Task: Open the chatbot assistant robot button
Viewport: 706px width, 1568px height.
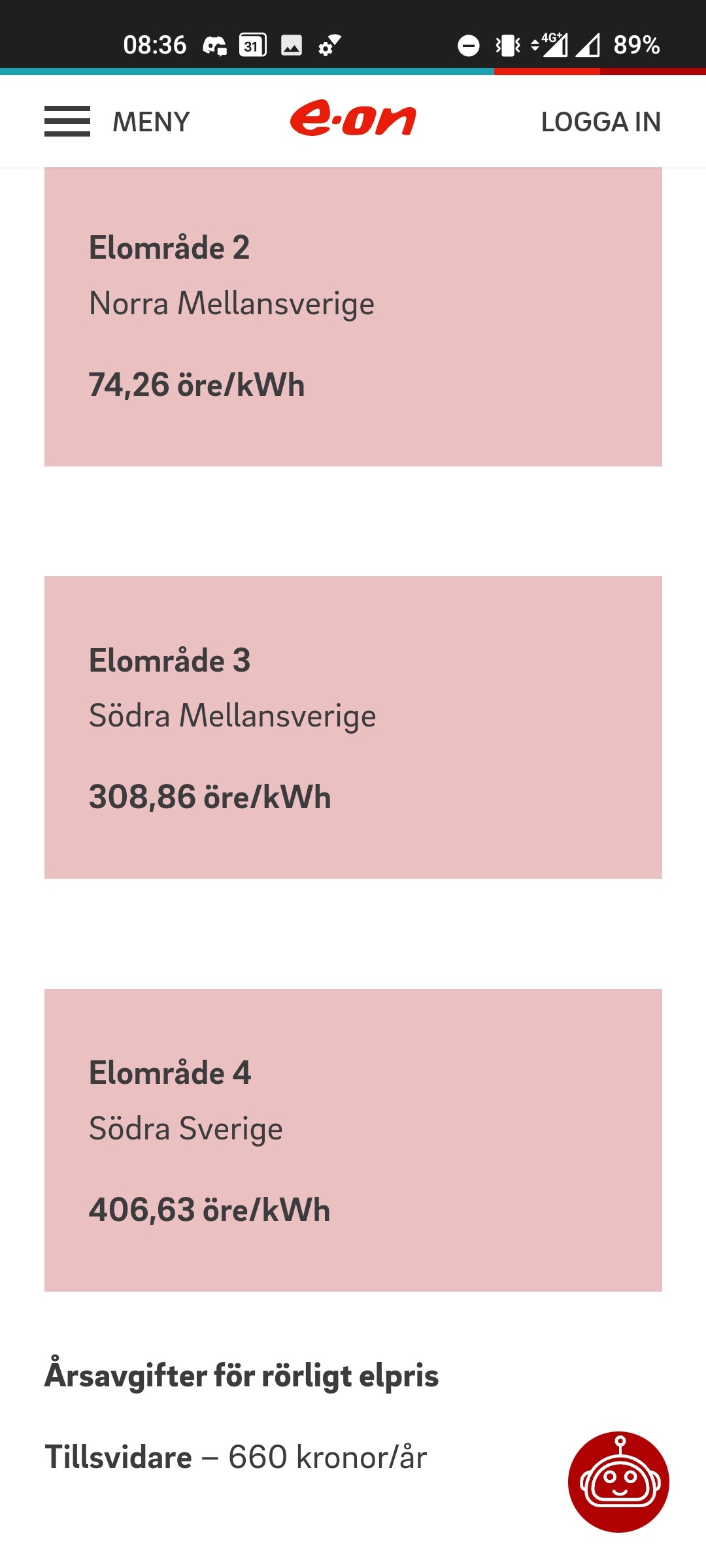Action: click(618, 1482)
